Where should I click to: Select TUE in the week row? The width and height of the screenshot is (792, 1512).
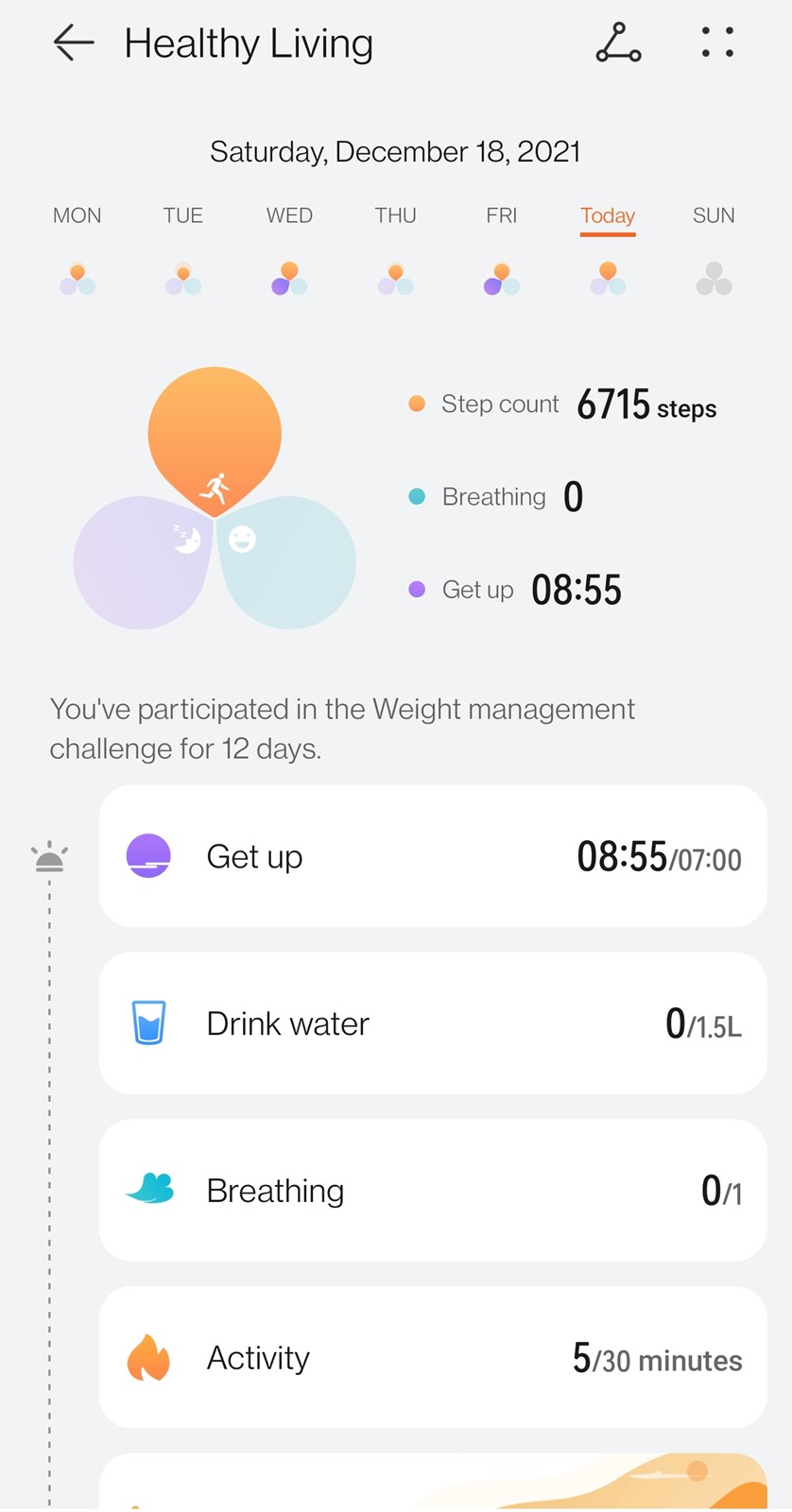pyautogui.click(x=183, y=248)
